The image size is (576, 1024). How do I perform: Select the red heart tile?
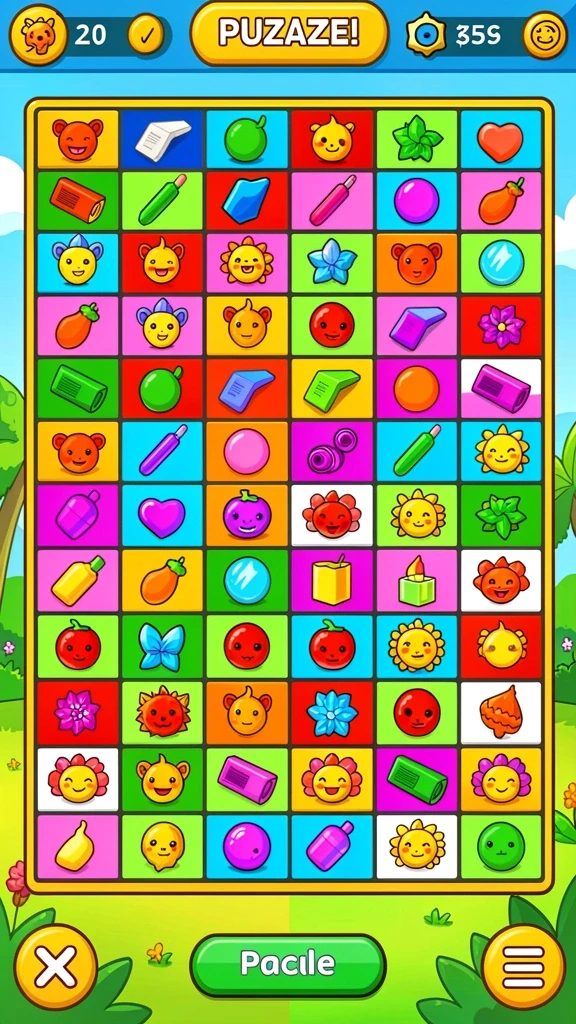click(500, 139)
